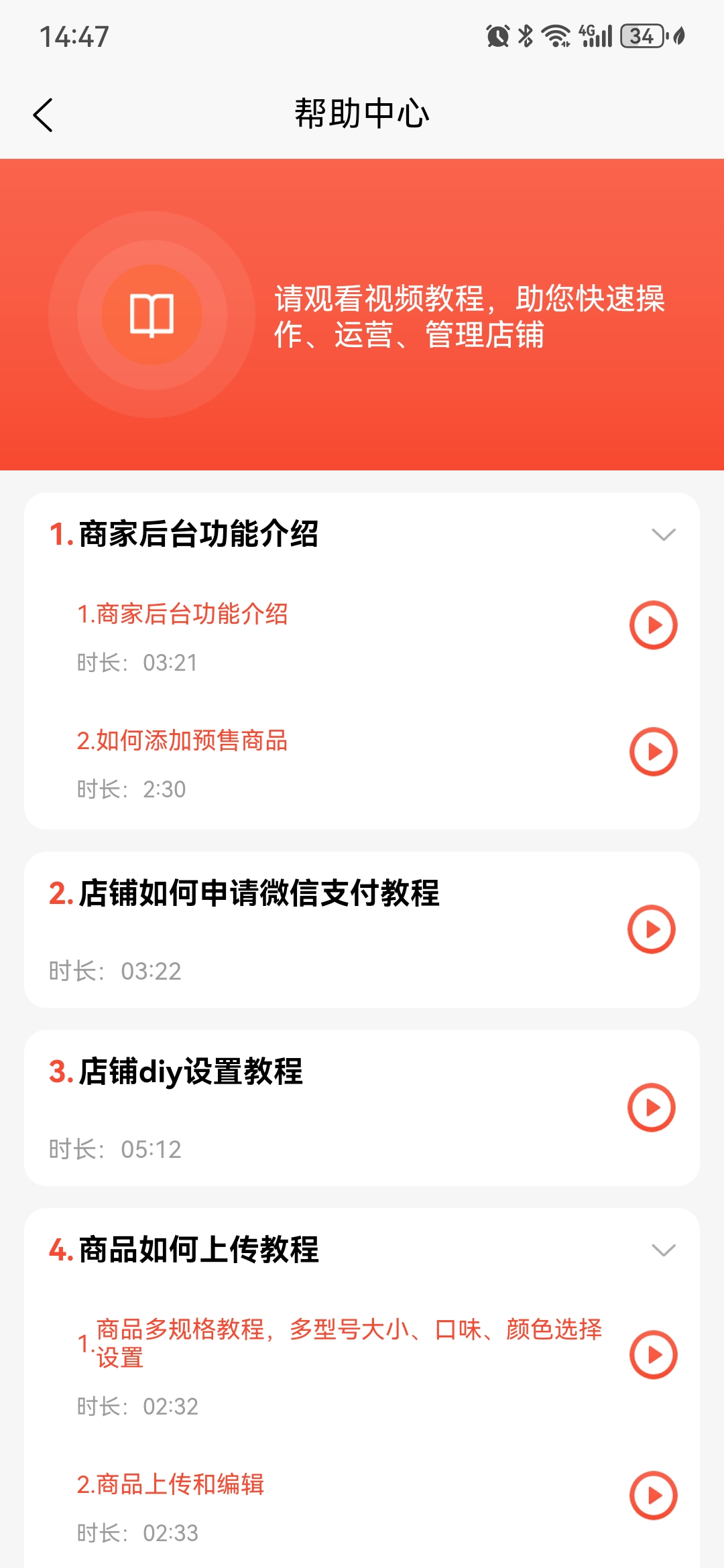Open the 帮助中心 title area

[362, 113]
